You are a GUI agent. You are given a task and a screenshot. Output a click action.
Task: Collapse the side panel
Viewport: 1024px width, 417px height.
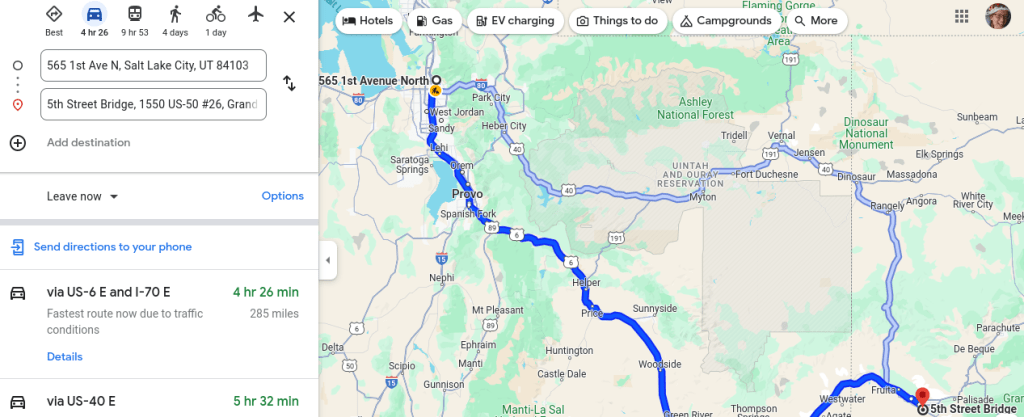pos(327,261)
